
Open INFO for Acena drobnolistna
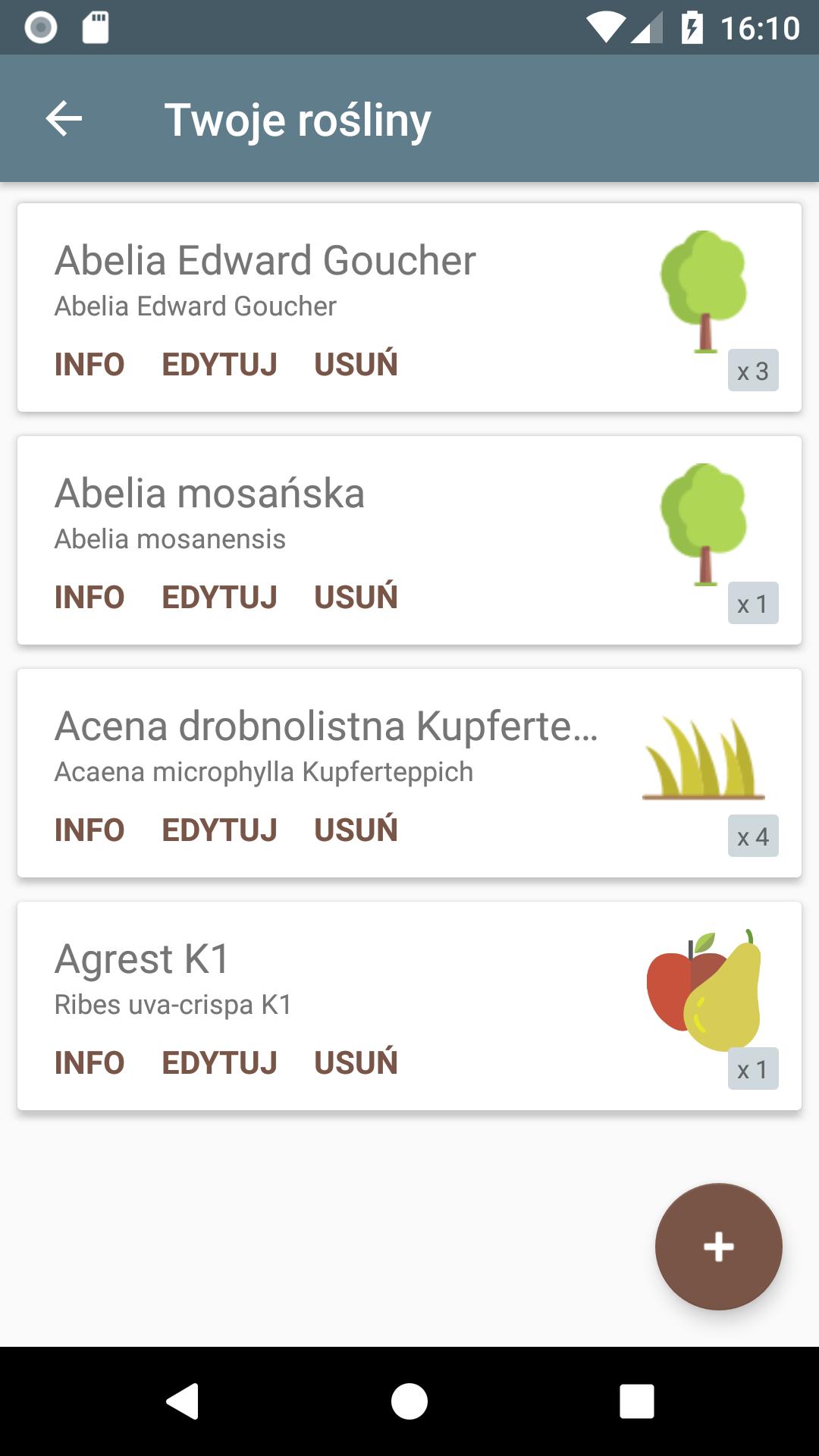(x=89, y=830)
